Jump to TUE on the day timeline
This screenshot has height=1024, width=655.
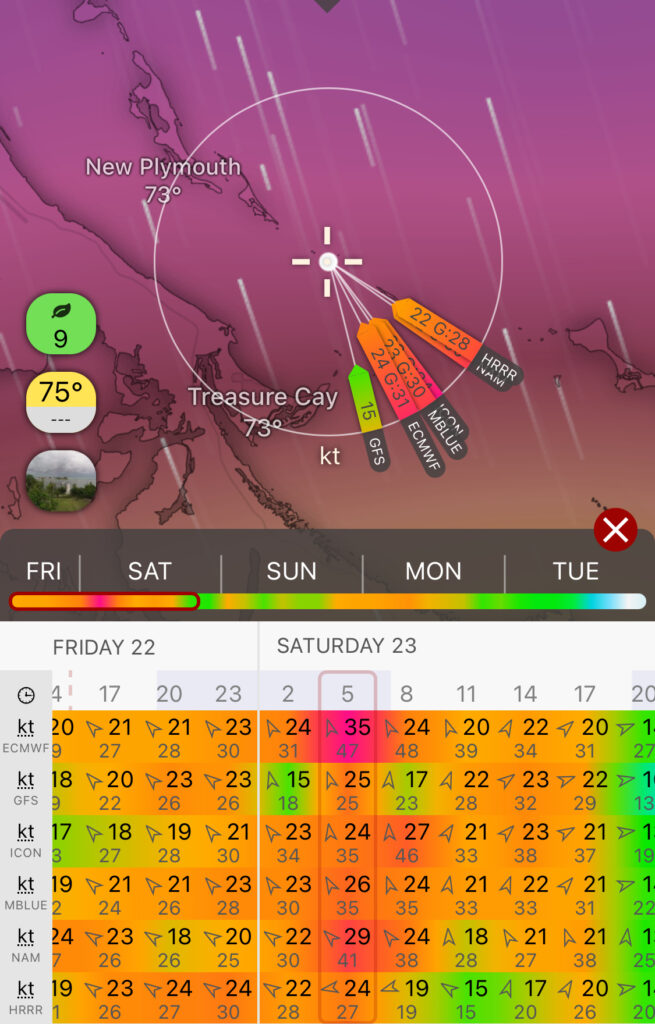coord(576,571)
